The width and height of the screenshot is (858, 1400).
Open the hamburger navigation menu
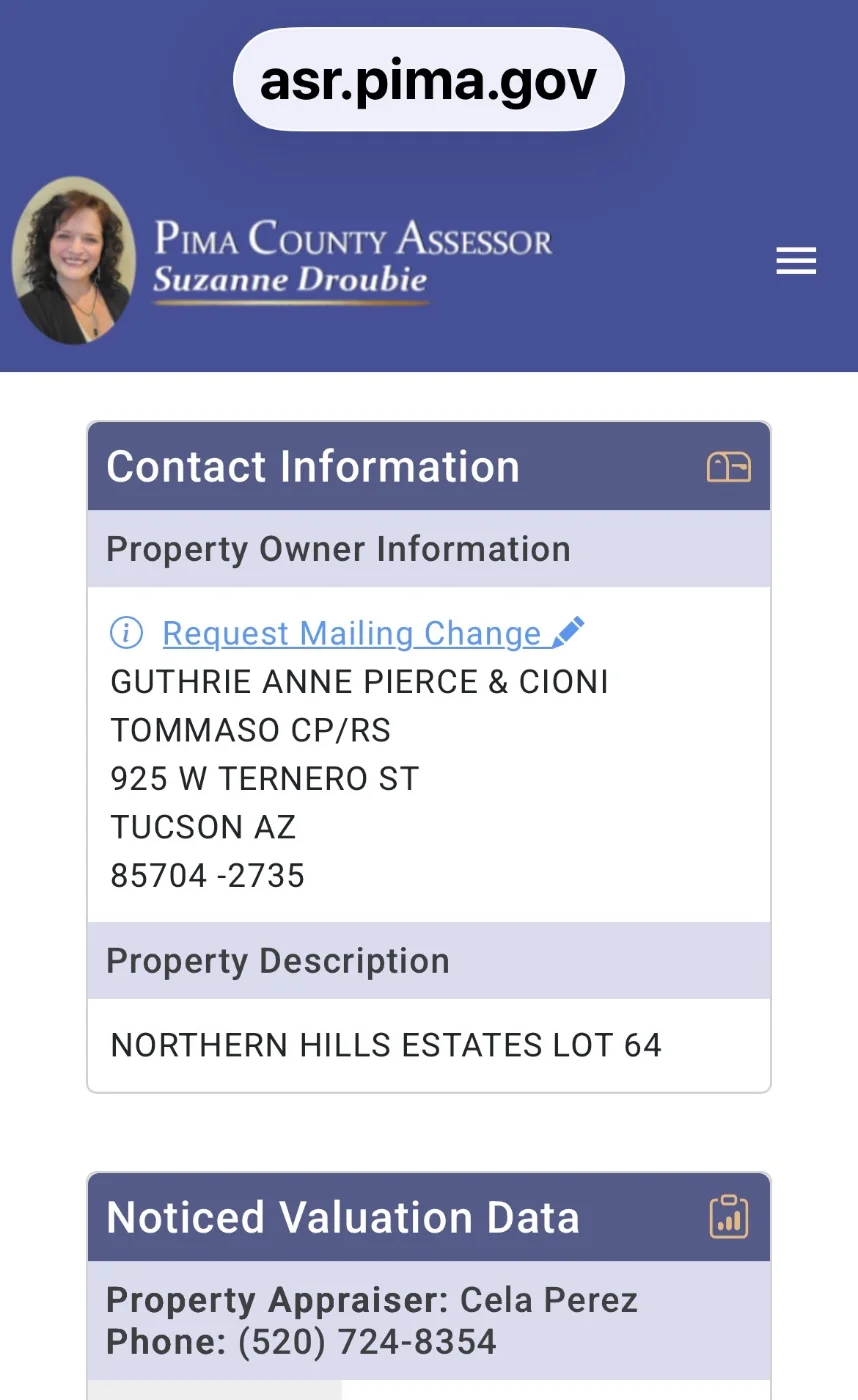[796, 261]
